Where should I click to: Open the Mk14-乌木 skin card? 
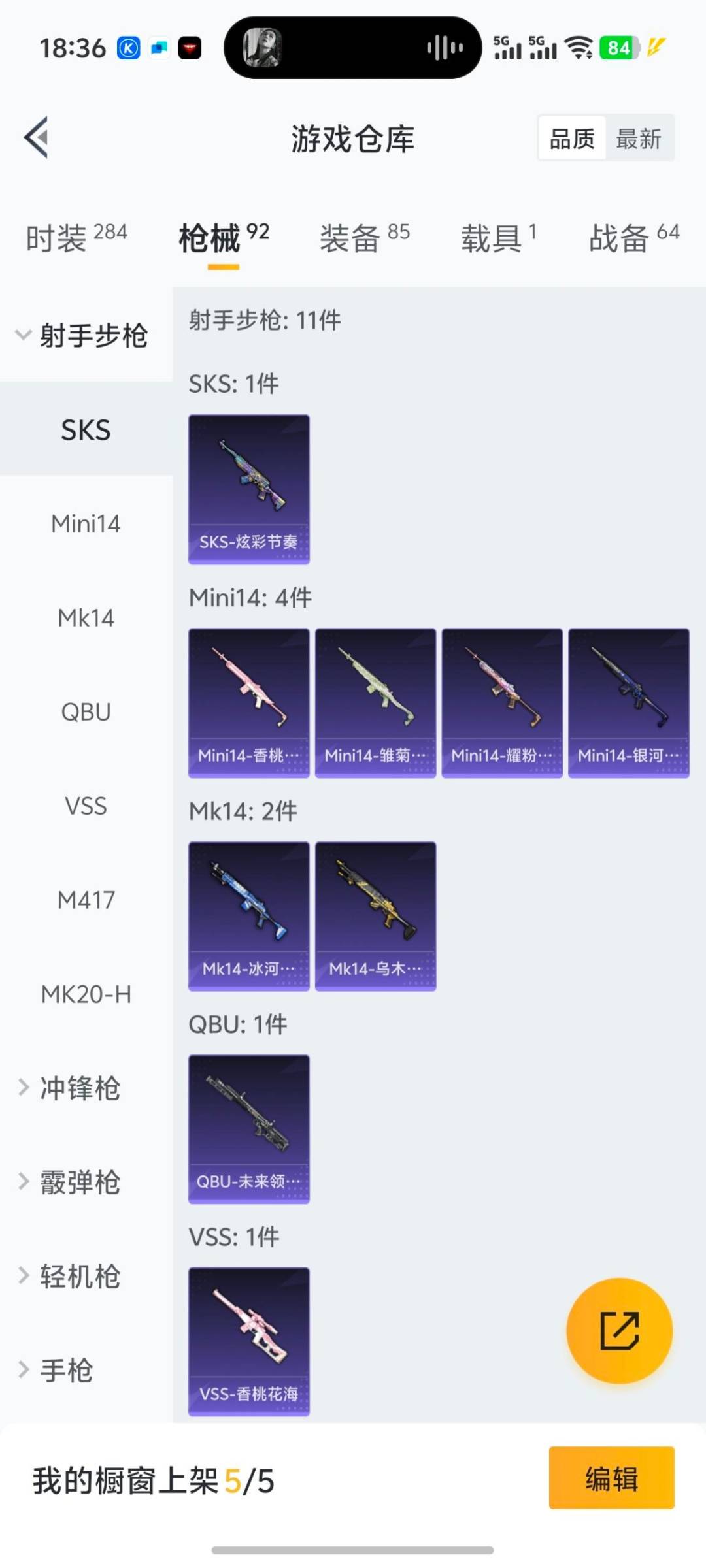[x=375, y=916]
